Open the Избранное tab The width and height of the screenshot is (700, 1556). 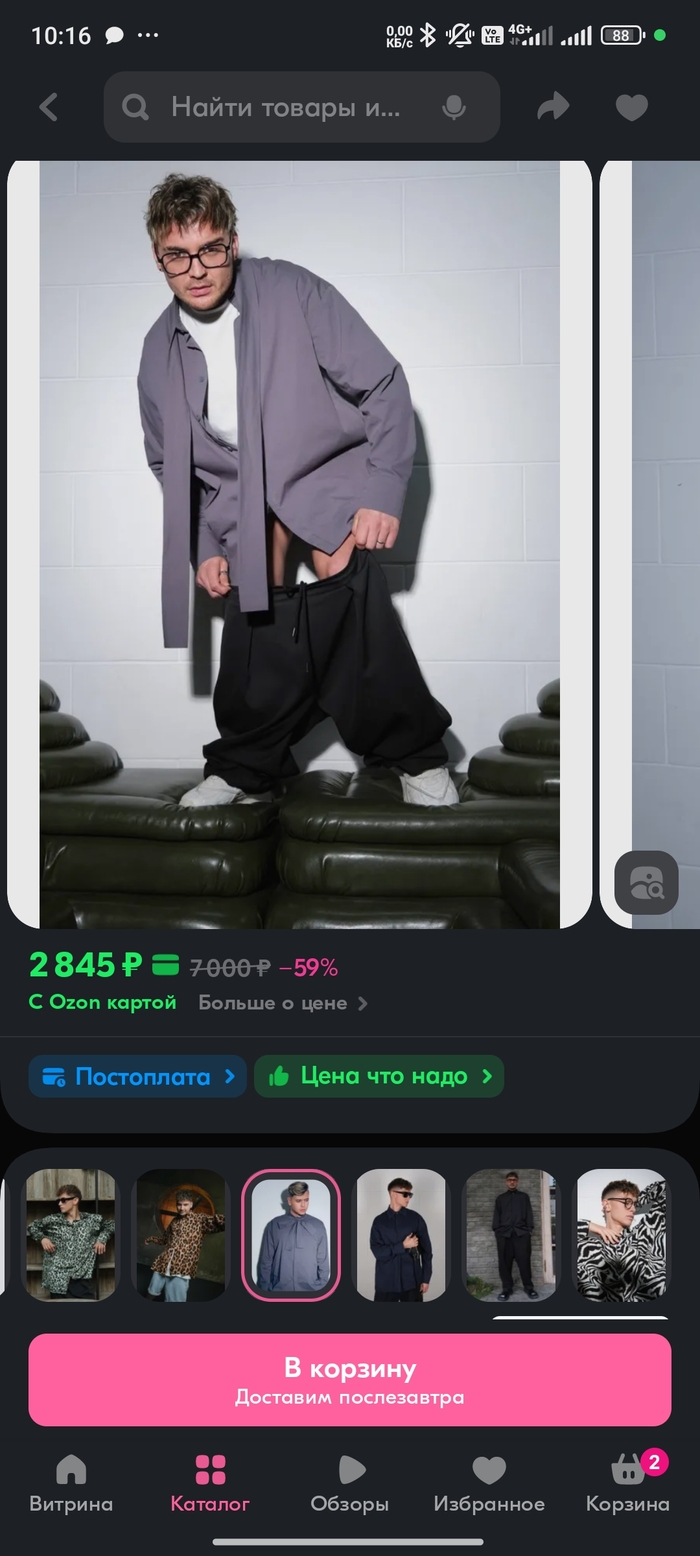tap(489, 1484)
